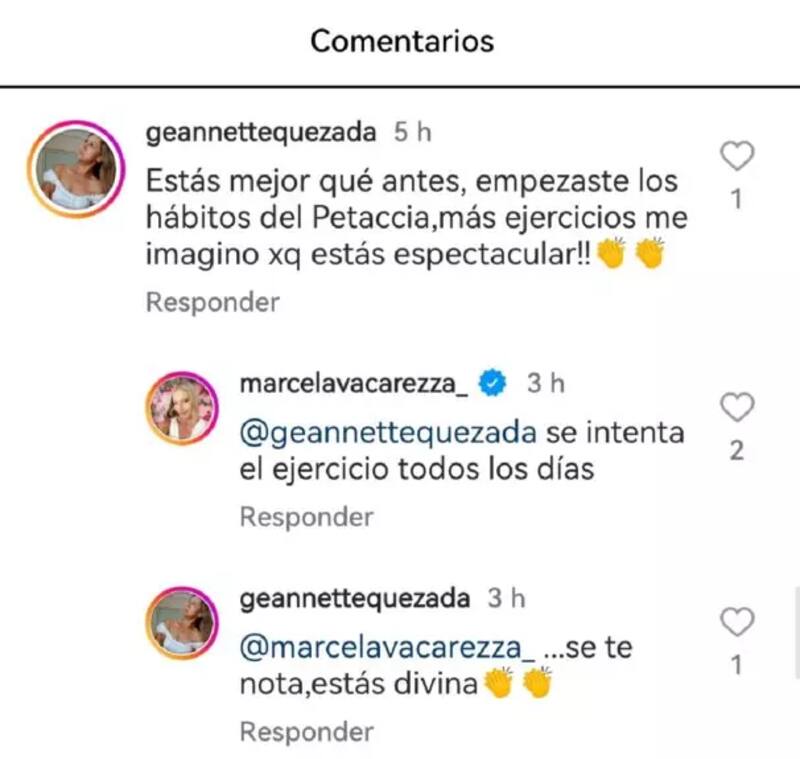Like geannettequezada's reply saying estás divina
Screen dimensions: 800x759
point(737,623)
